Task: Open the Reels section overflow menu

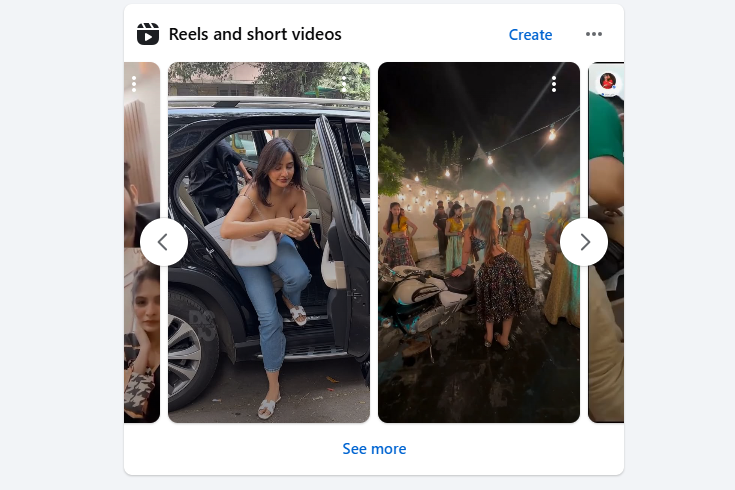Action: pyautogui.click(x=594, y=34)
